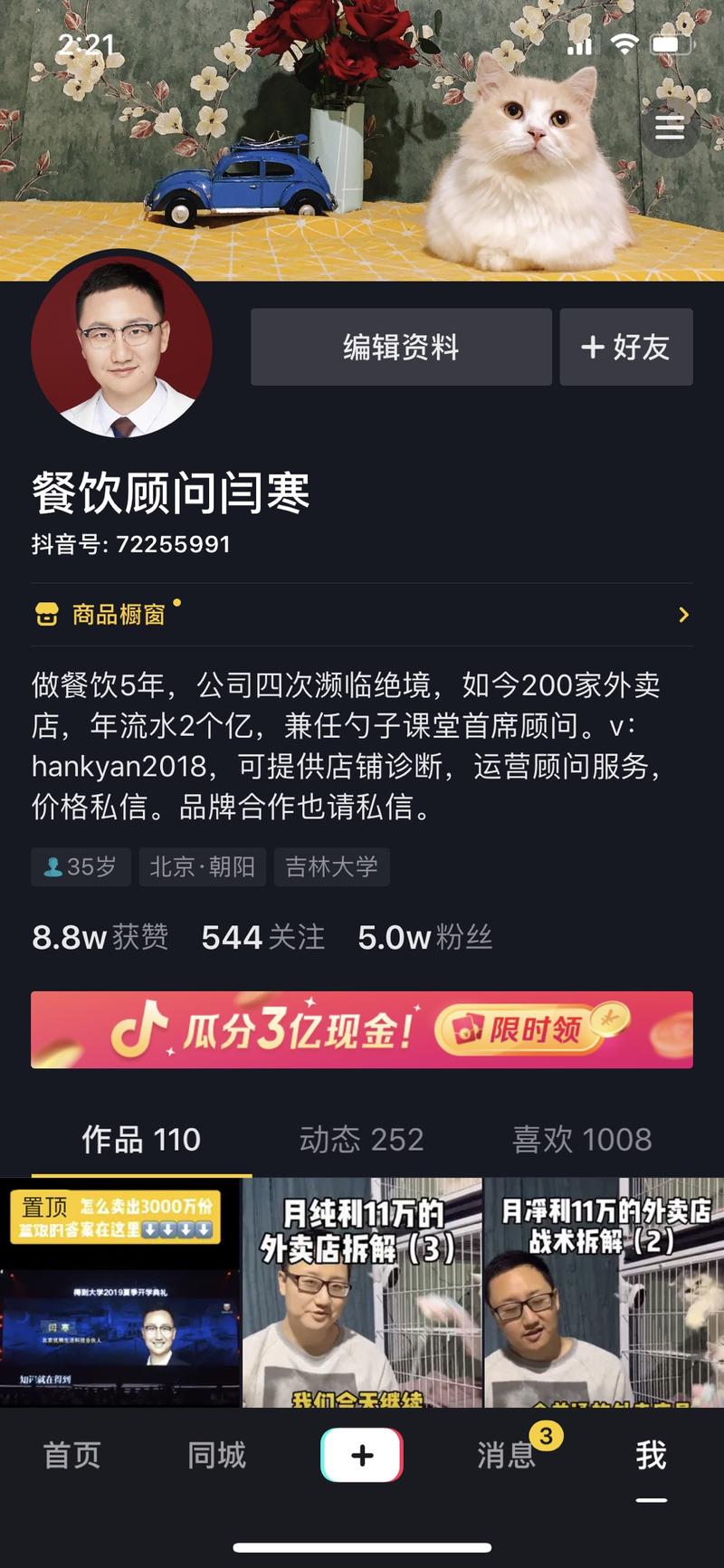Open the 544 关注 following list
This screenshot has height=1568, width=724.
click(262, 938)
